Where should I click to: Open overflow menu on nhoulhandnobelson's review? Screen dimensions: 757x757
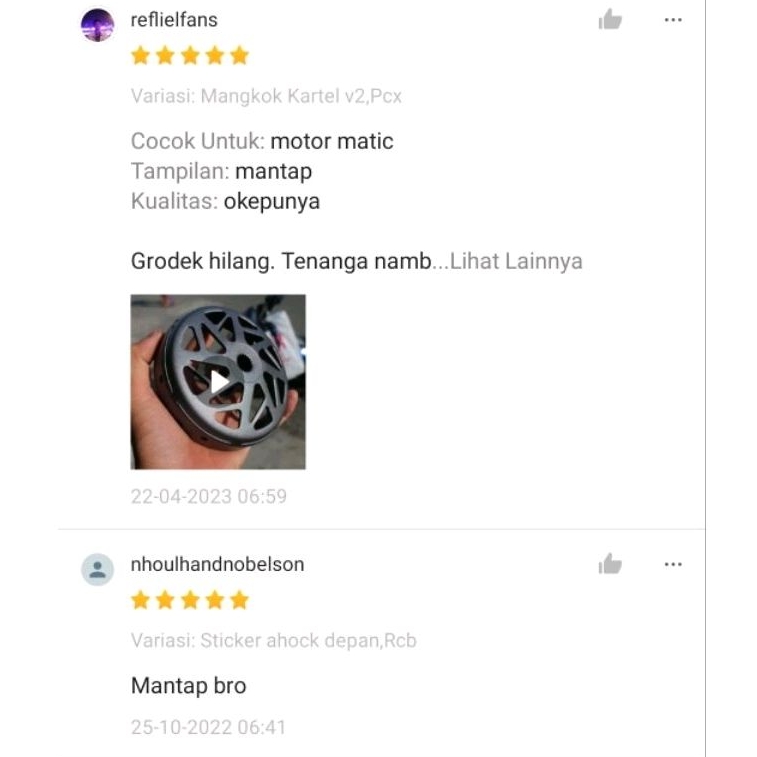coord(673,565)
